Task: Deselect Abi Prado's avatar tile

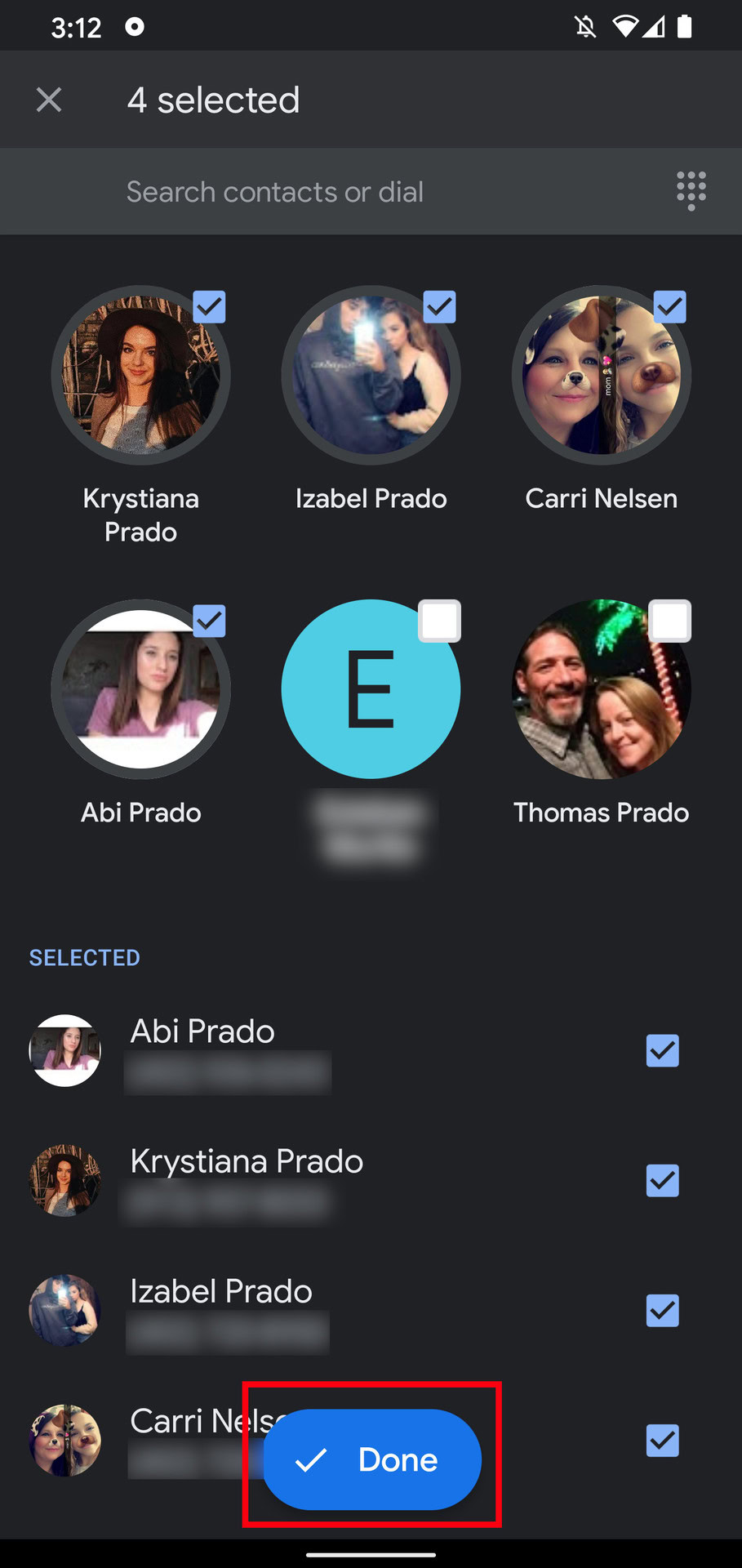Action: coord(141,689)
